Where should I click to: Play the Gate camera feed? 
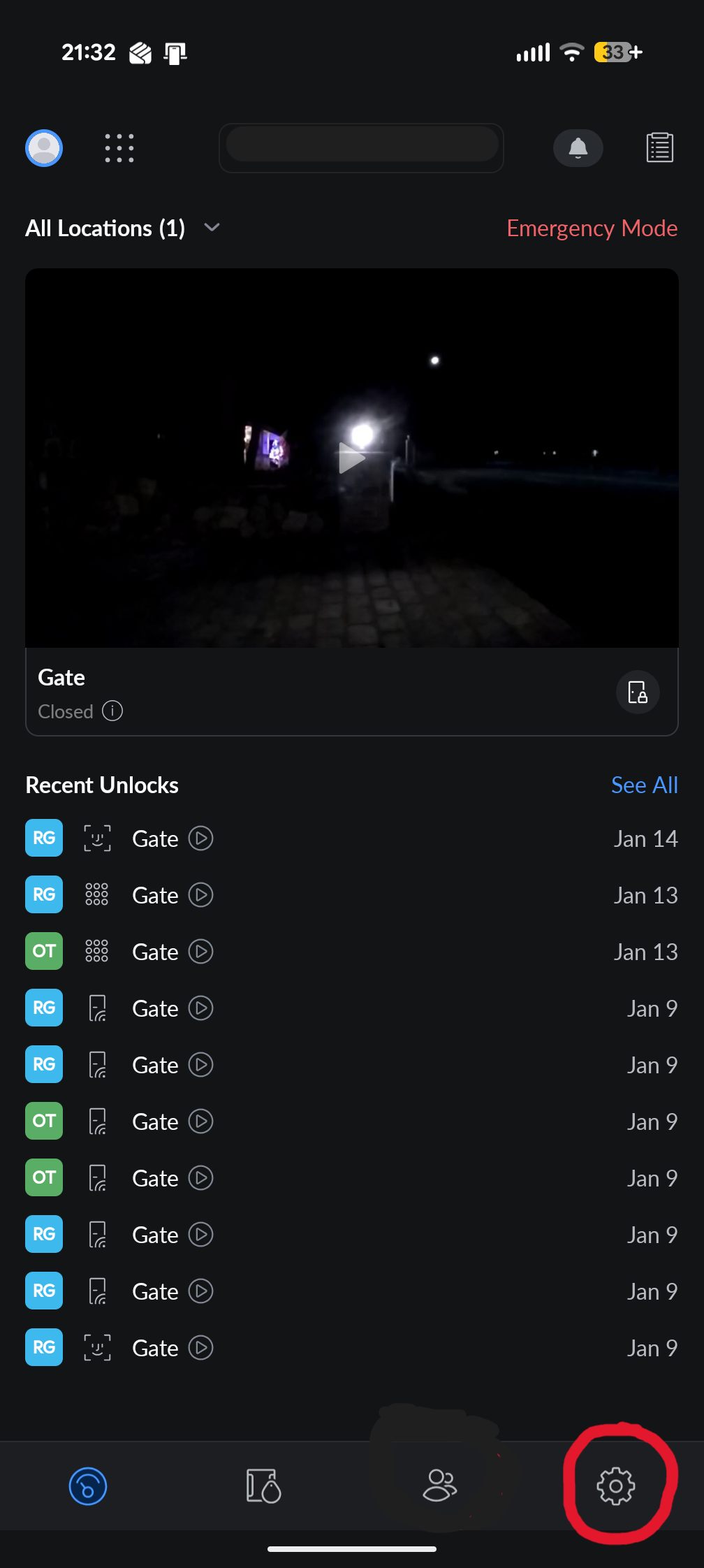coord(351,458)
